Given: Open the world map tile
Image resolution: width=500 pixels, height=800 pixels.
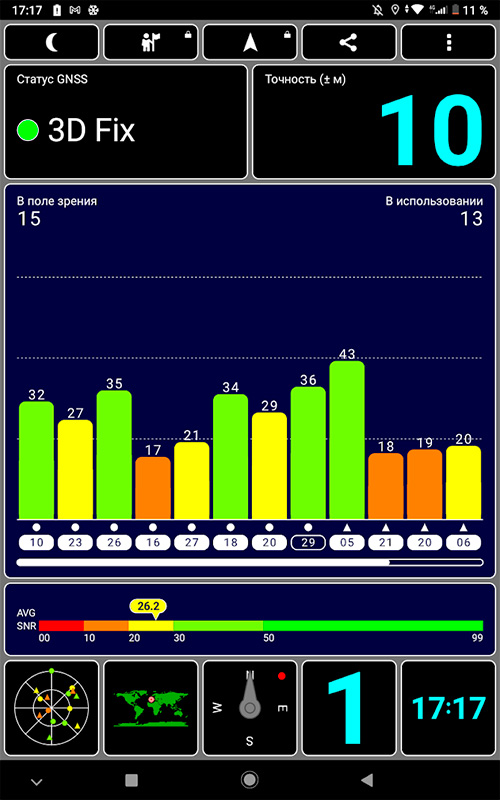Looking at the screenshot, I should point(151,708).
